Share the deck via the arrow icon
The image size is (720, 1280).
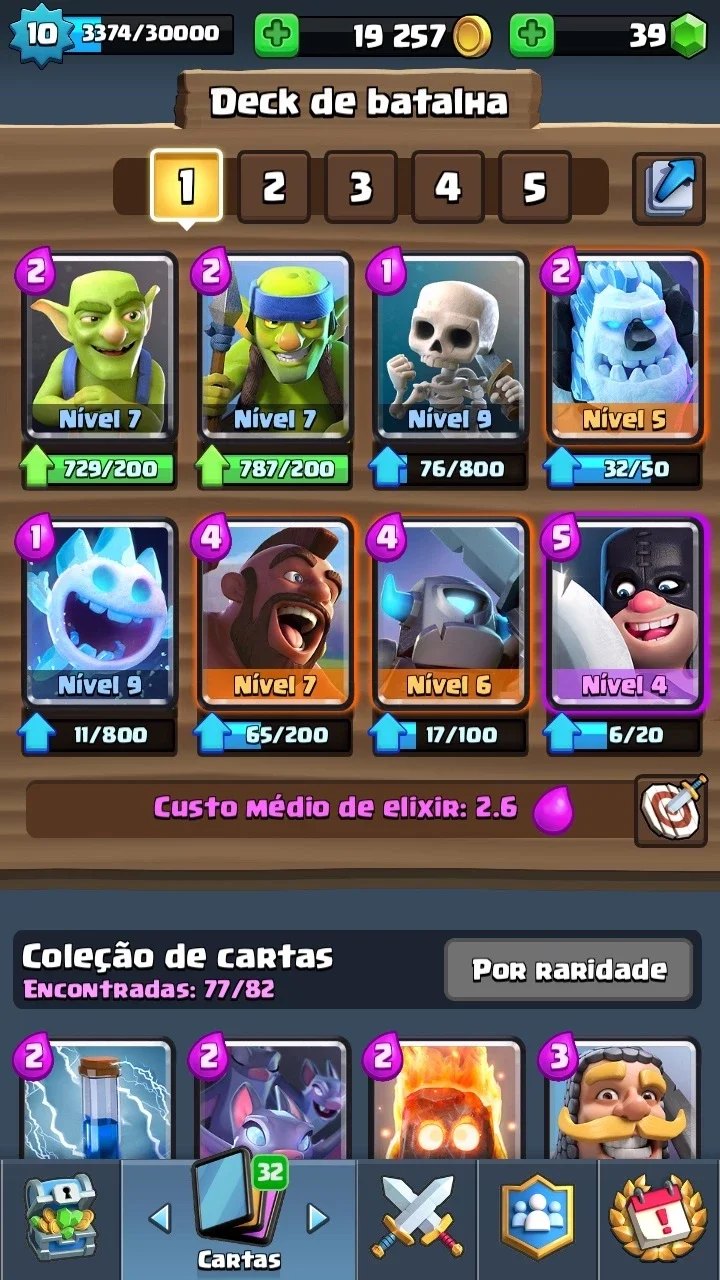pyautogui.click(x=669, y=186)
